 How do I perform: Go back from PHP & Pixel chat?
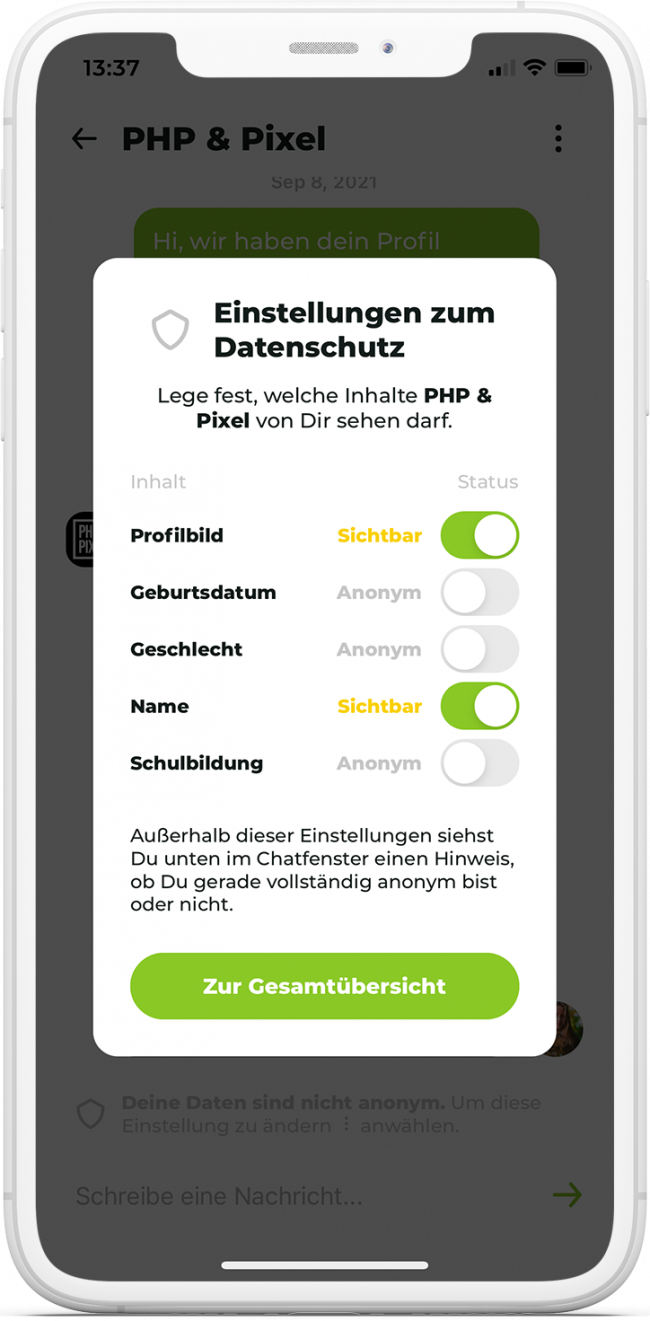(85, 139)
